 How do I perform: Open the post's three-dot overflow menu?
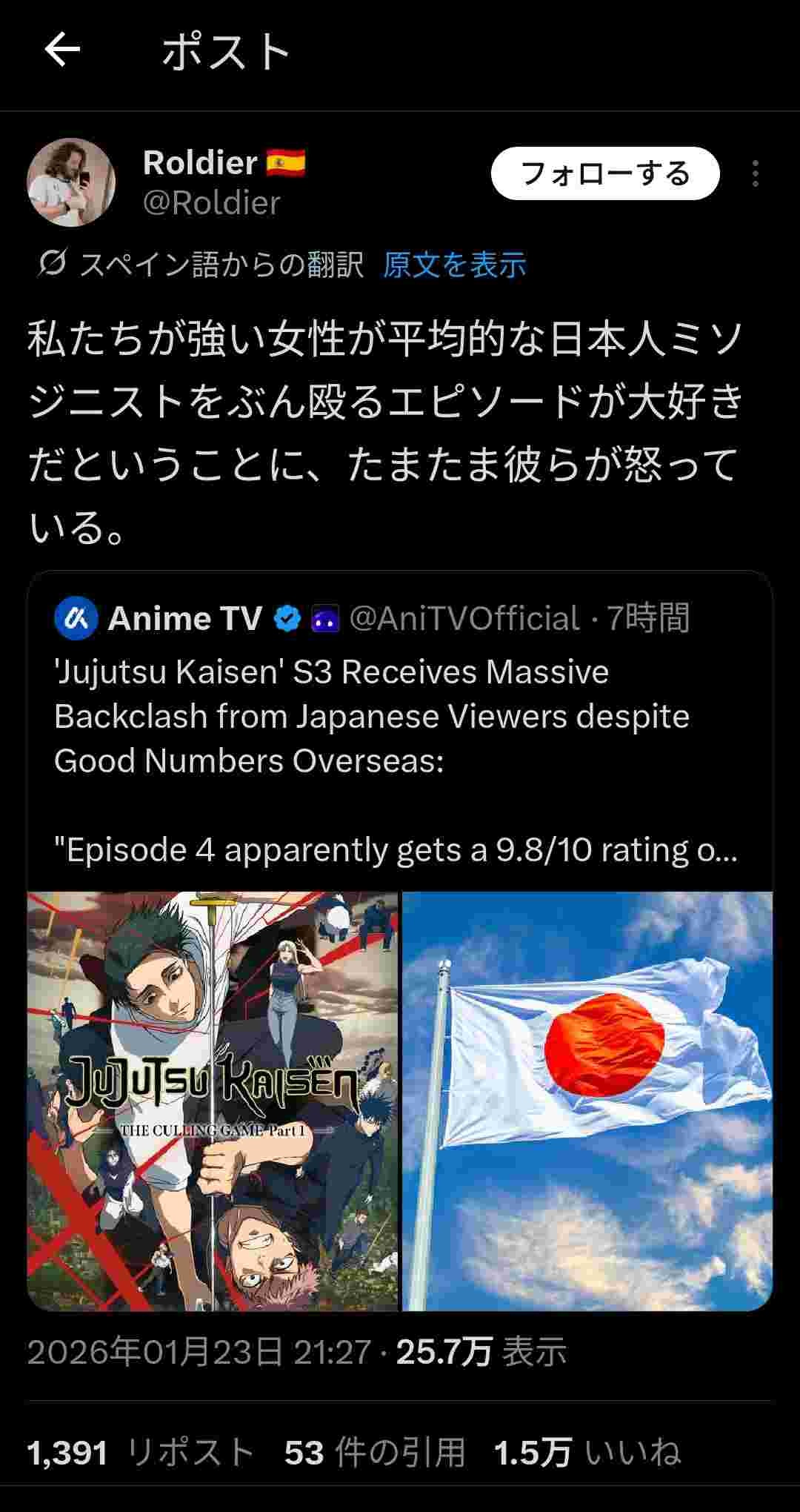(x=755, y=173)
